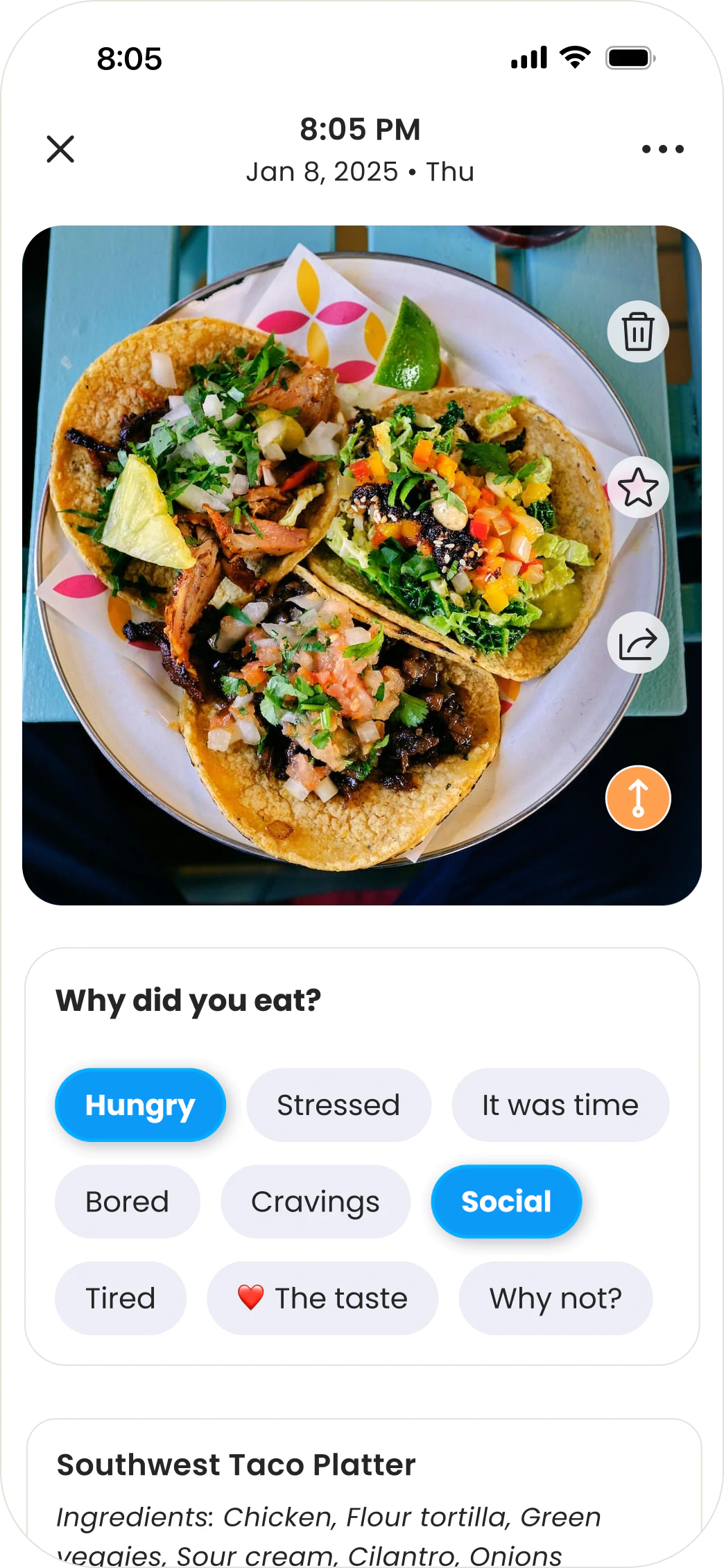Tap the 'Jan 8, 2025 • Thu' date header
The image size is (724, 1568).
(361, 171)
